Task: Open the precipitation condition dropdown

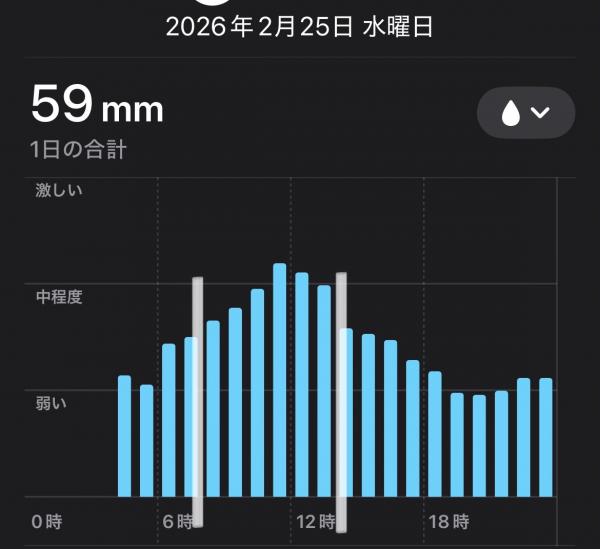Action: 525,113
